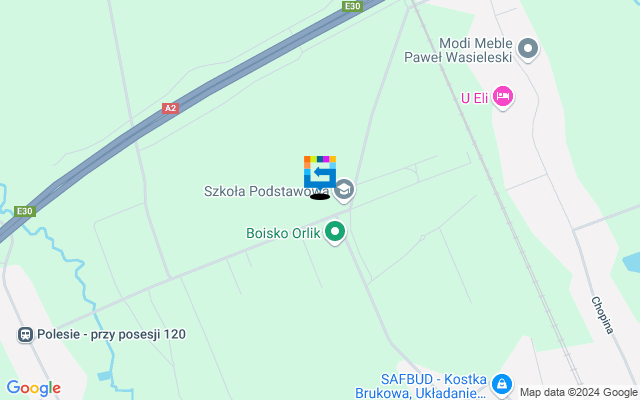Image resolution: width=640 pixels, height=400 pixels.
Task: Open the U Eli lodging marker
Action: [503, 96]
